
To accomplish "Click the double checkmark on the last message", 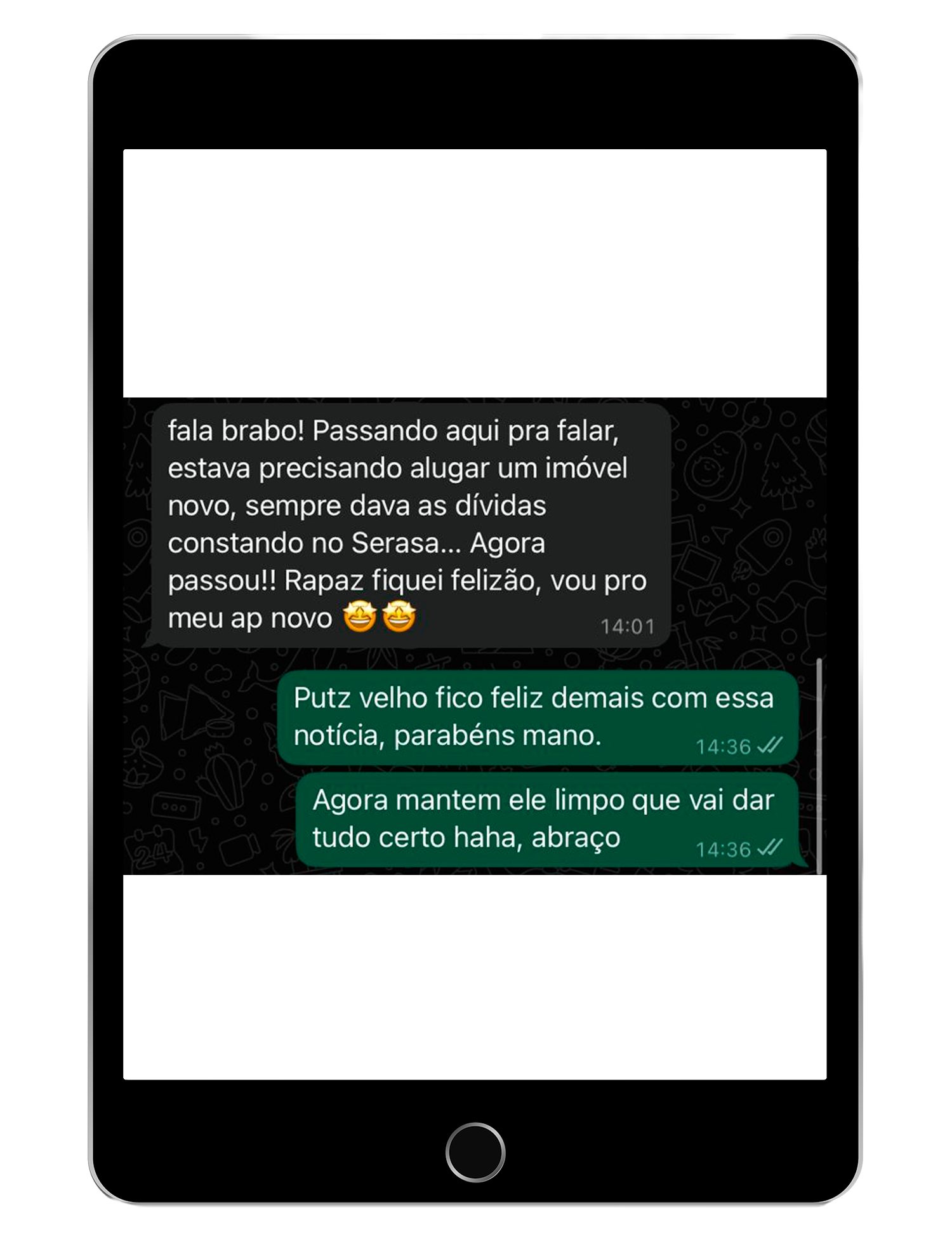I will coord(770,848).
